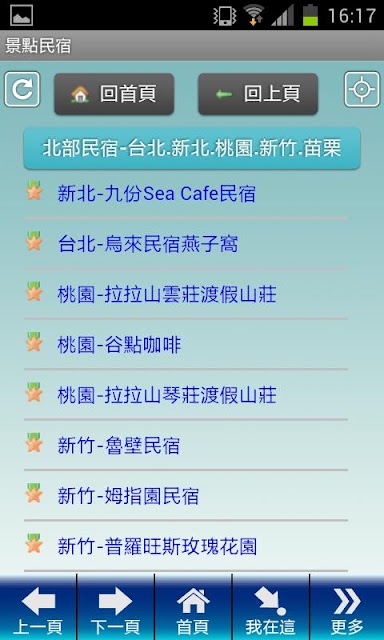Tap the refresh icon
384x640 pixels.
click(22, 89)
